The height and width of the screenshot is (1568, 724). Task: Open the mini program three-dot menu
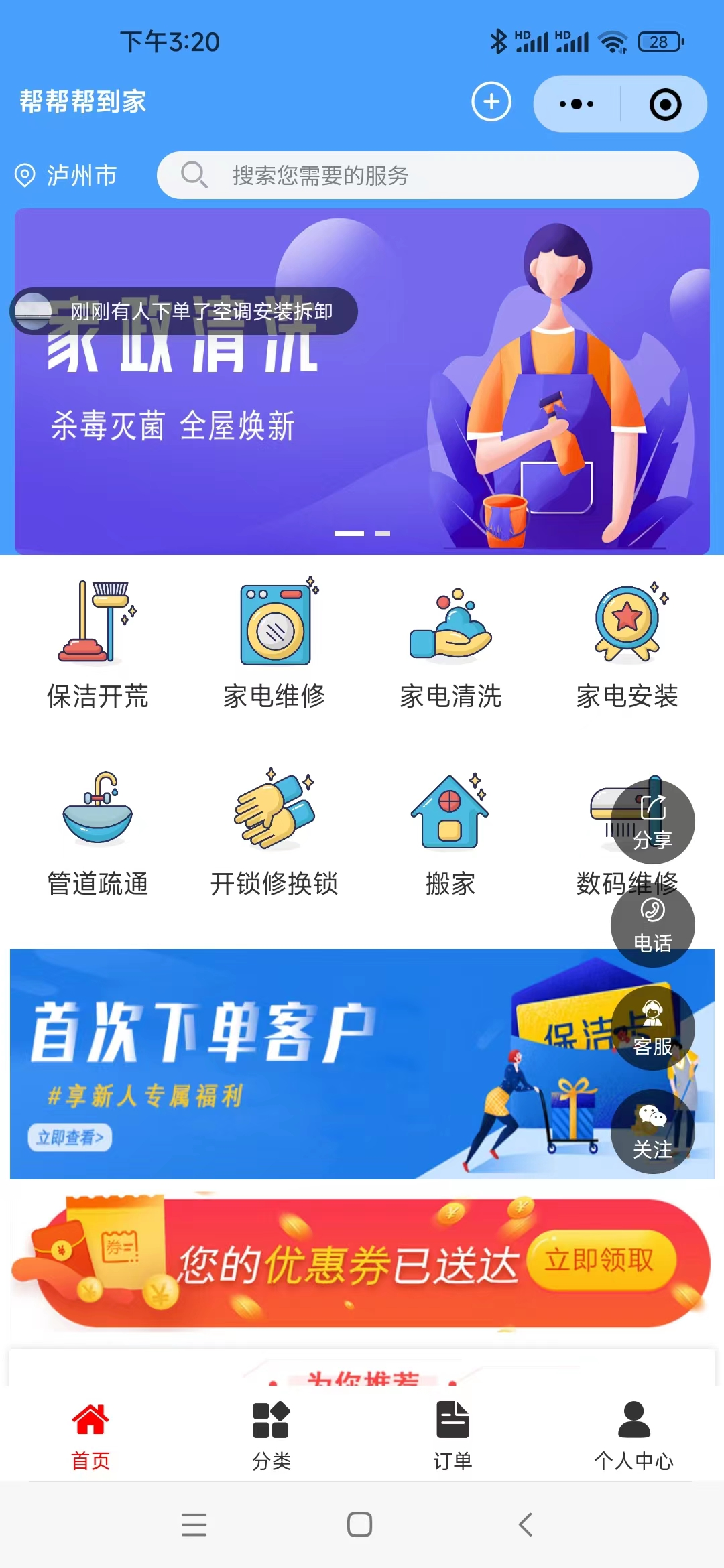pos(577,104)
